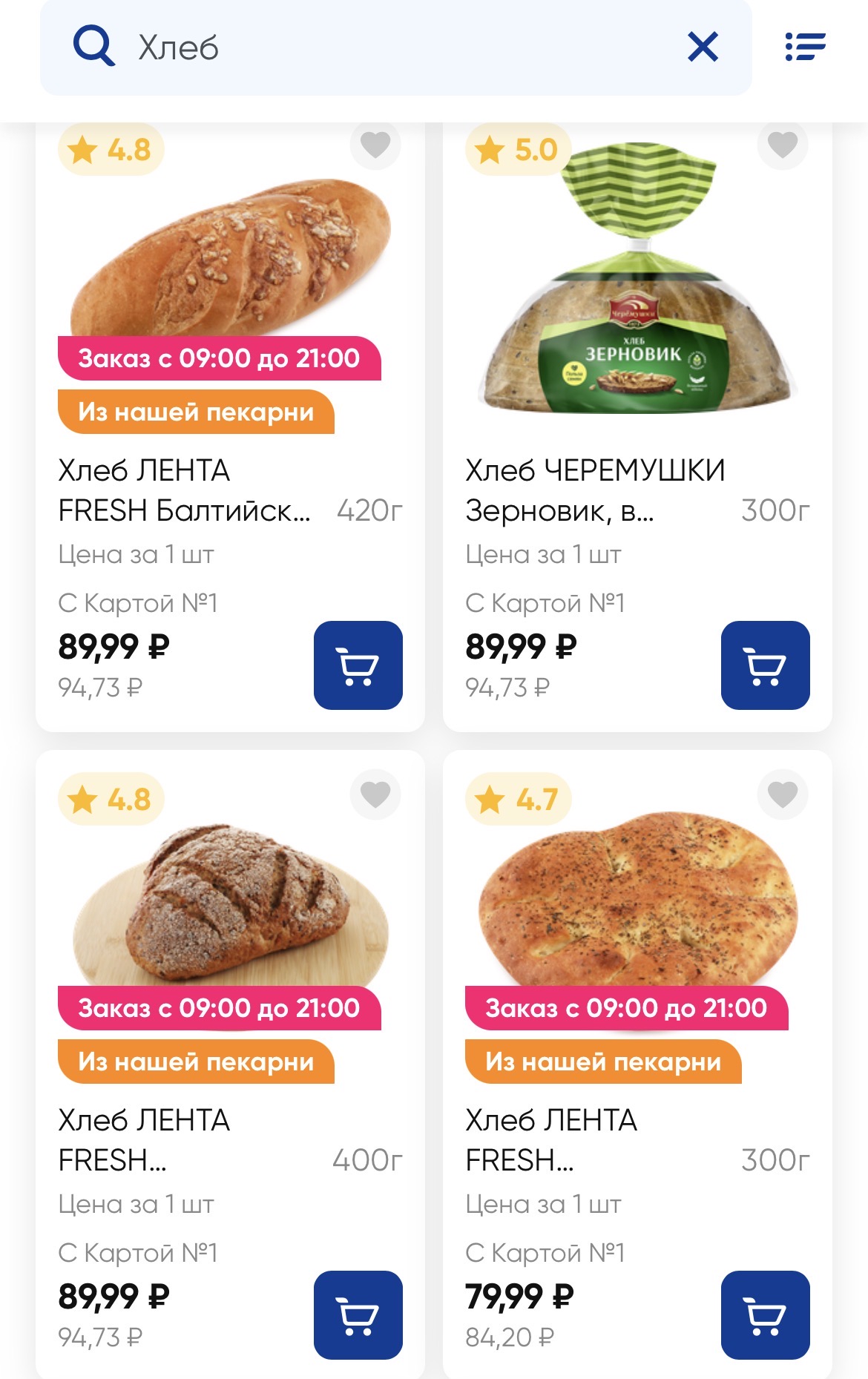The image size is (868, 1379).
Task: Add ЛЕНТА FRESH Балтийск 420г bread to cart
Action: point(358,665)
